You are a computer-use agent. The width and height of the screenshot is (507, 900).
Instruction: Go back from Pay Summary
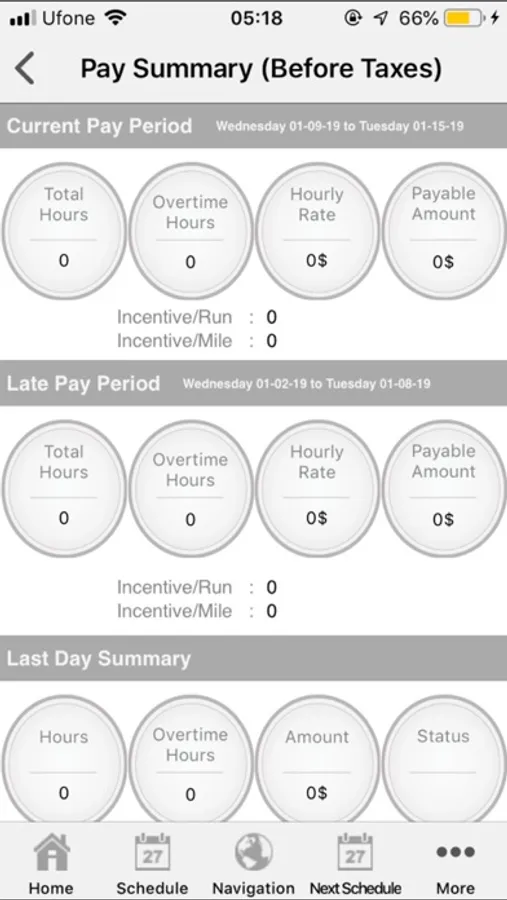25,68
